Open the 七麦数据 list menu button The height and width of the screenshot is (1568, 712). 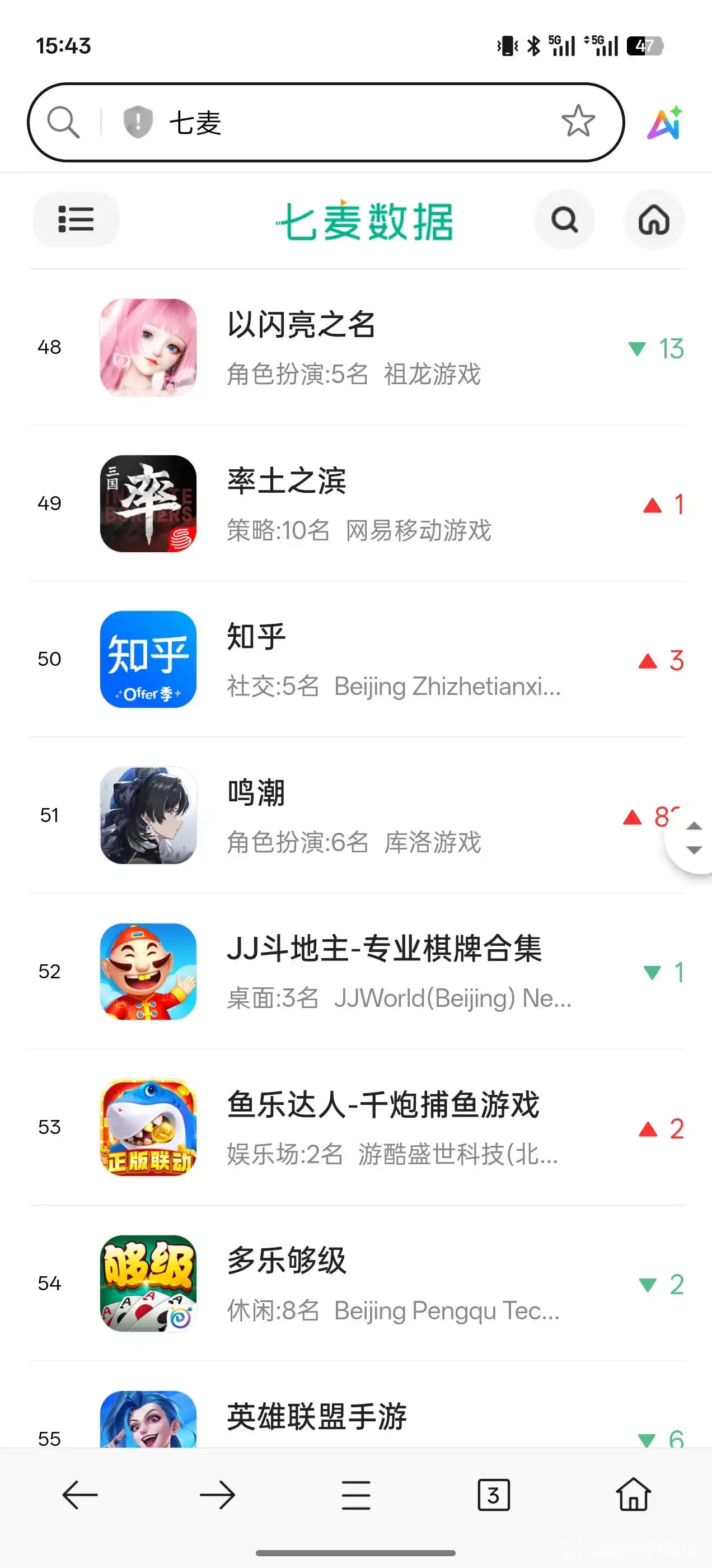(76, 219)
